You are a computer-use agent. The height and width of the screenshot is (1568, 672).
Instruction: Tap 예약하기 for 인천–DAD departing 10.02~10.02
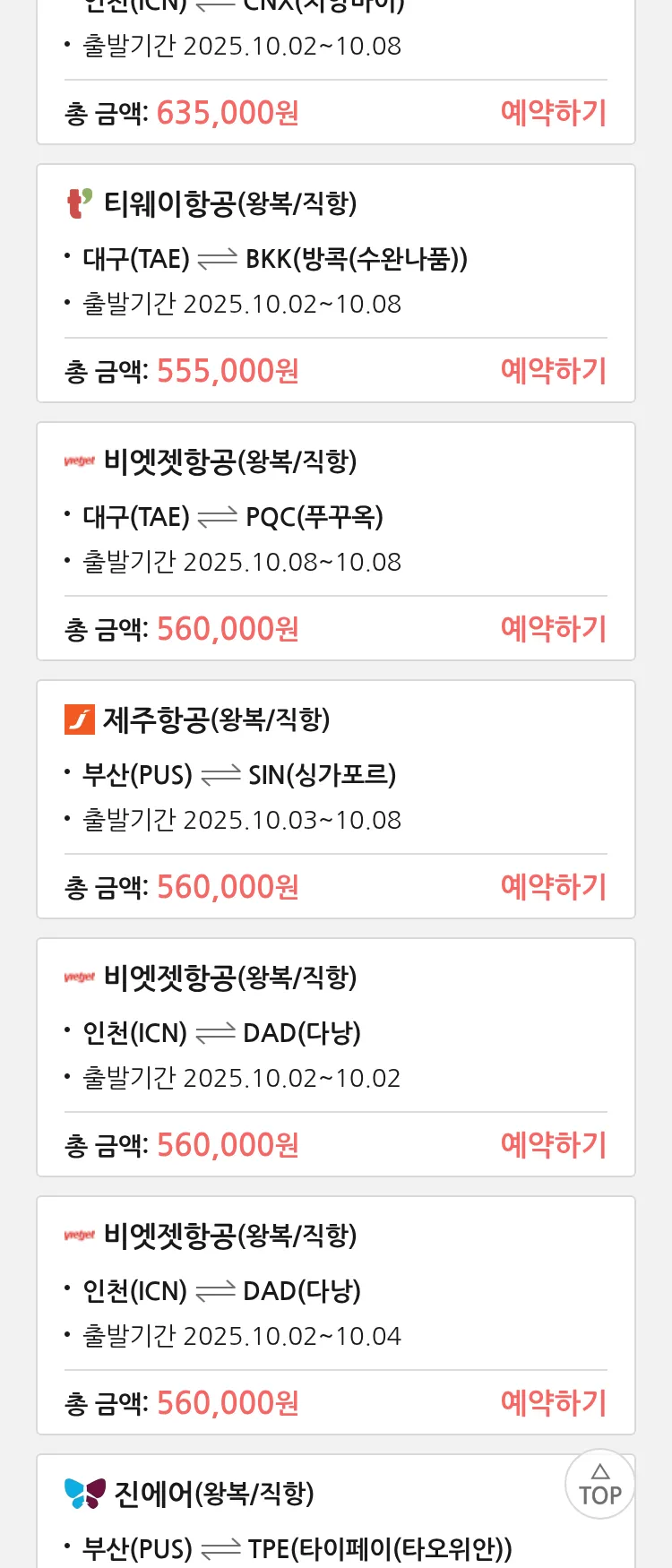553,1145
